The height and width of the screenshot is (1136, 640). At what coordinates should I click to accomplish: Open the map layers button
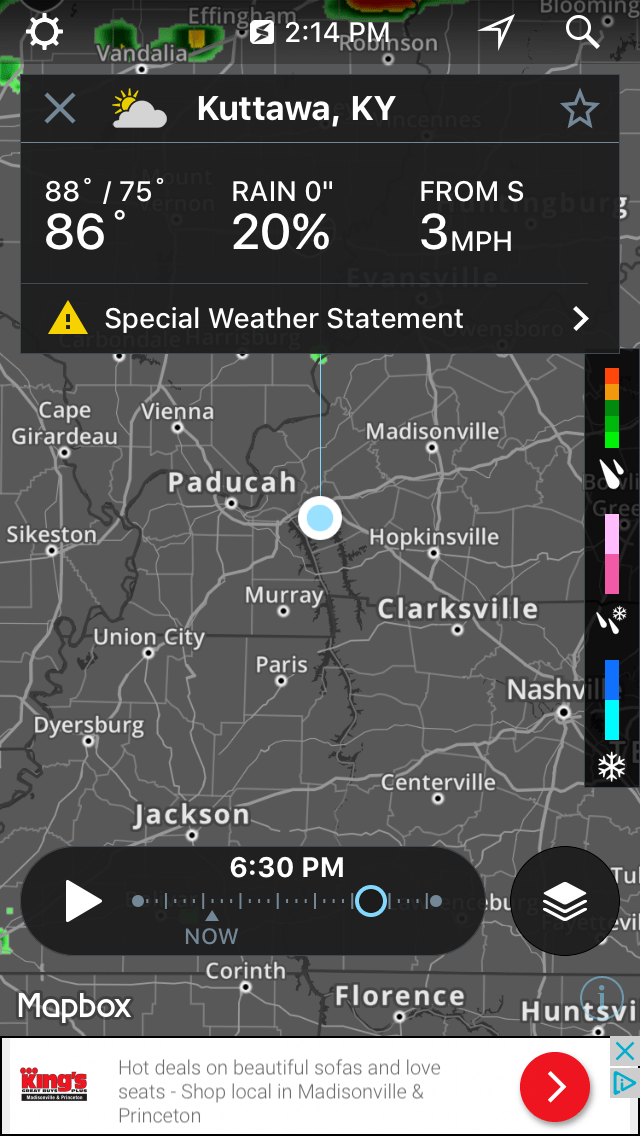click(565, 902)
